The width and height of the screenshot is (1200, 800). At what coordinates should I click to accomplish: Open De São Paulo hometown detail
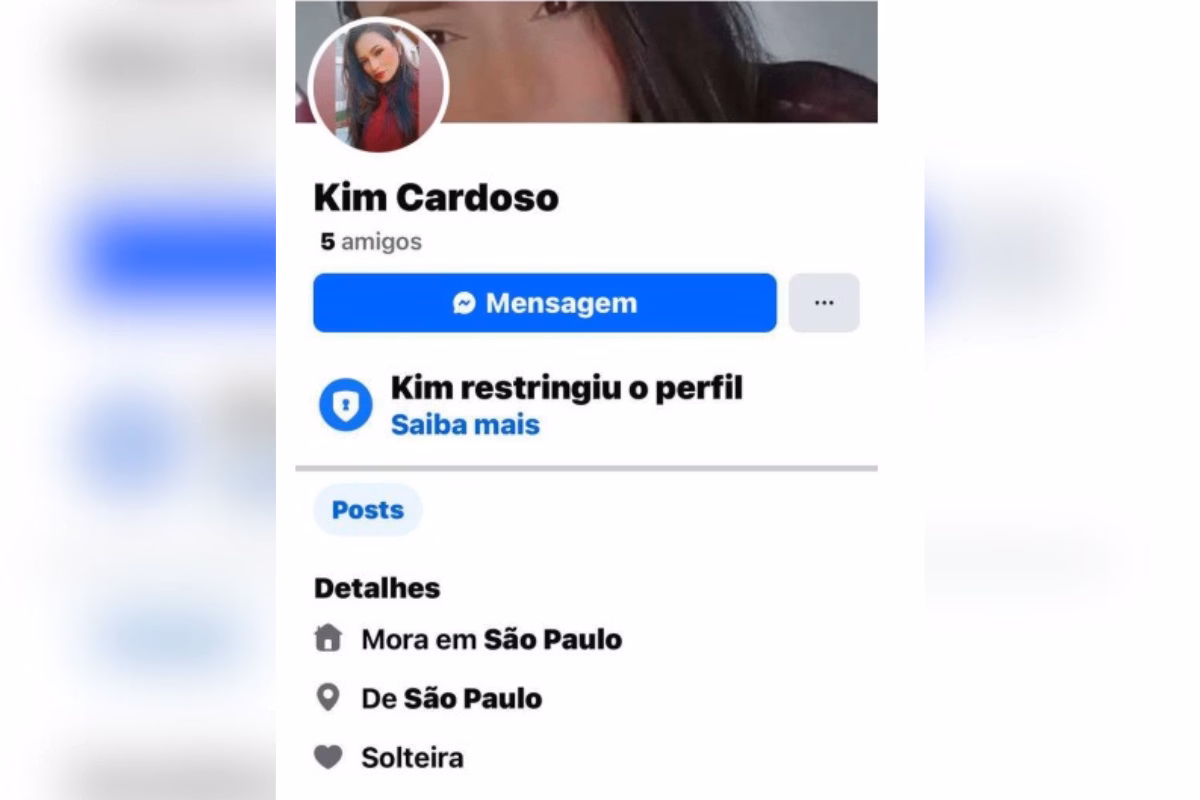click(x=451, y=698)
